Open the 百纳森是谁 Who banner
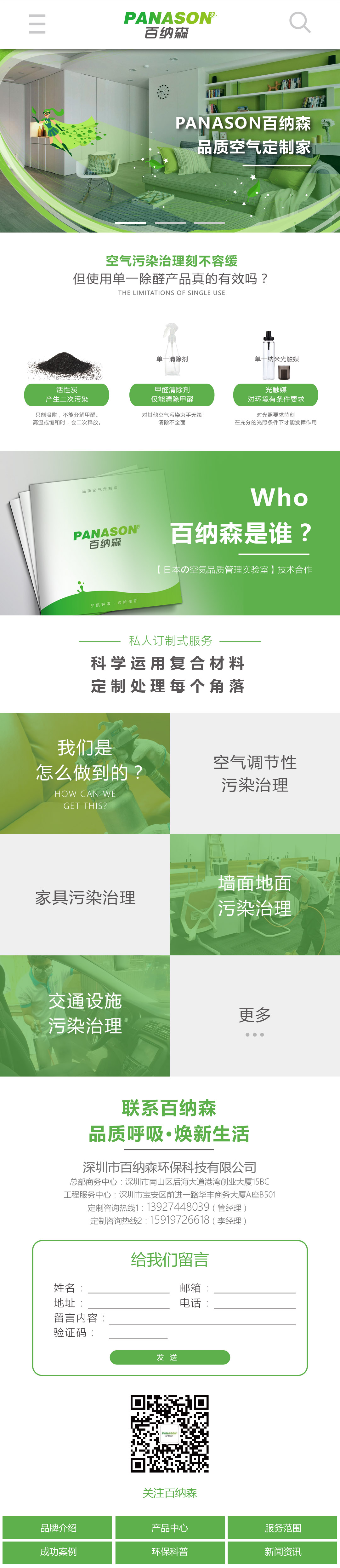 point(170,533)
